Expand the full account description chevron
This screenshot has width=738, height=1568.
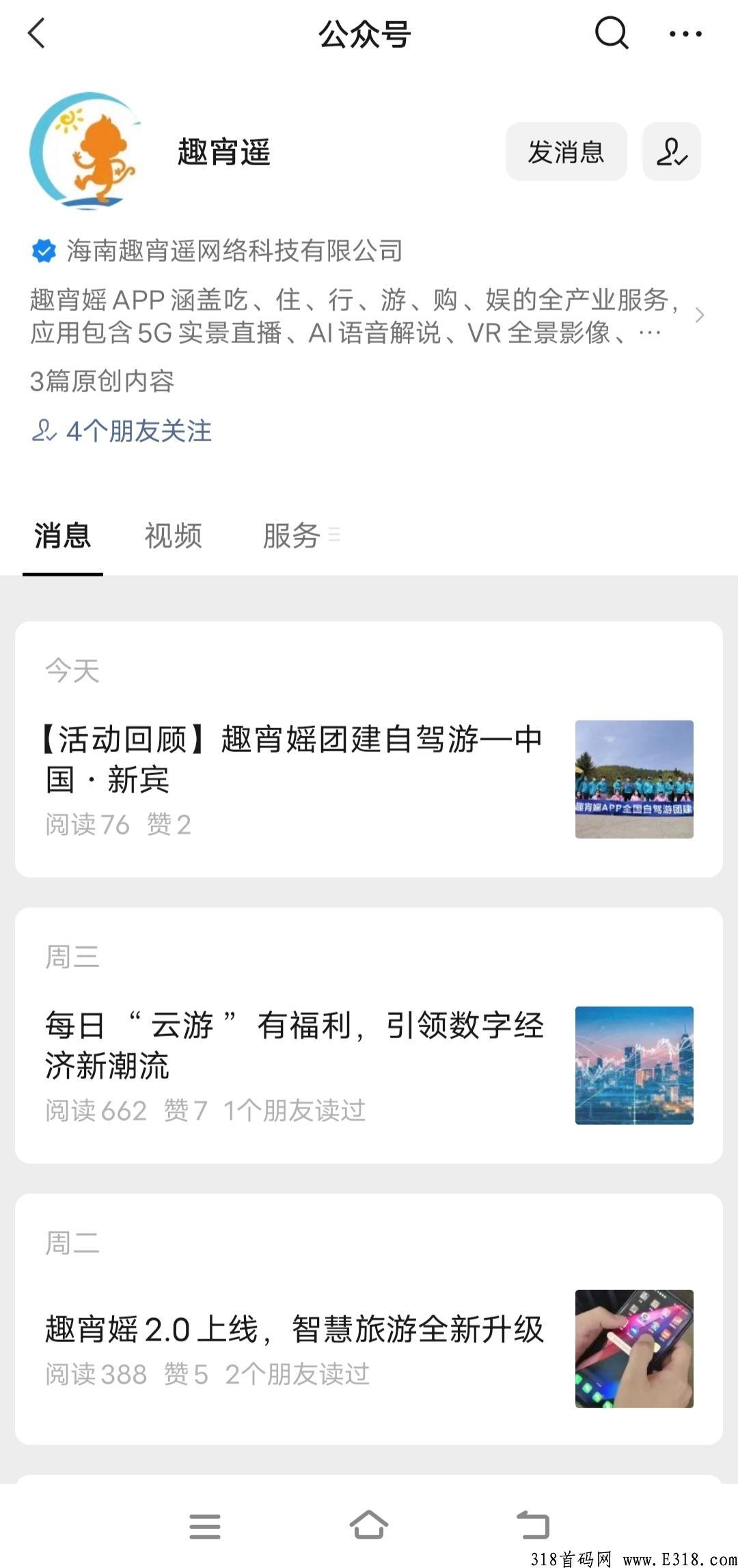pyautogui.click(x=701, y=315)
